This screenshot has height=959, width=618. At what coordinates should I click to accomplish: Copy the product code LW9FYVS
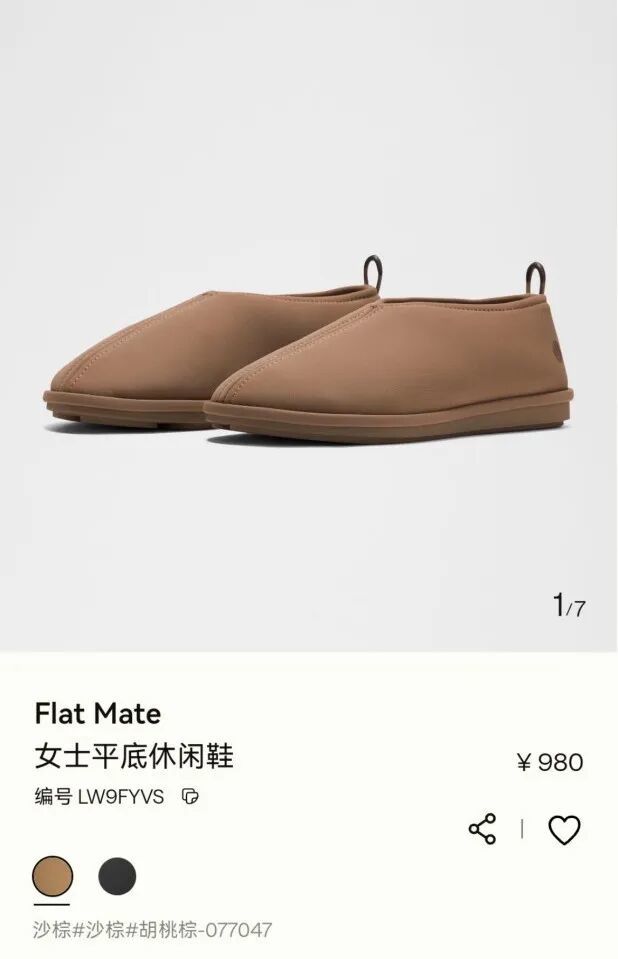tap(190, 796)
